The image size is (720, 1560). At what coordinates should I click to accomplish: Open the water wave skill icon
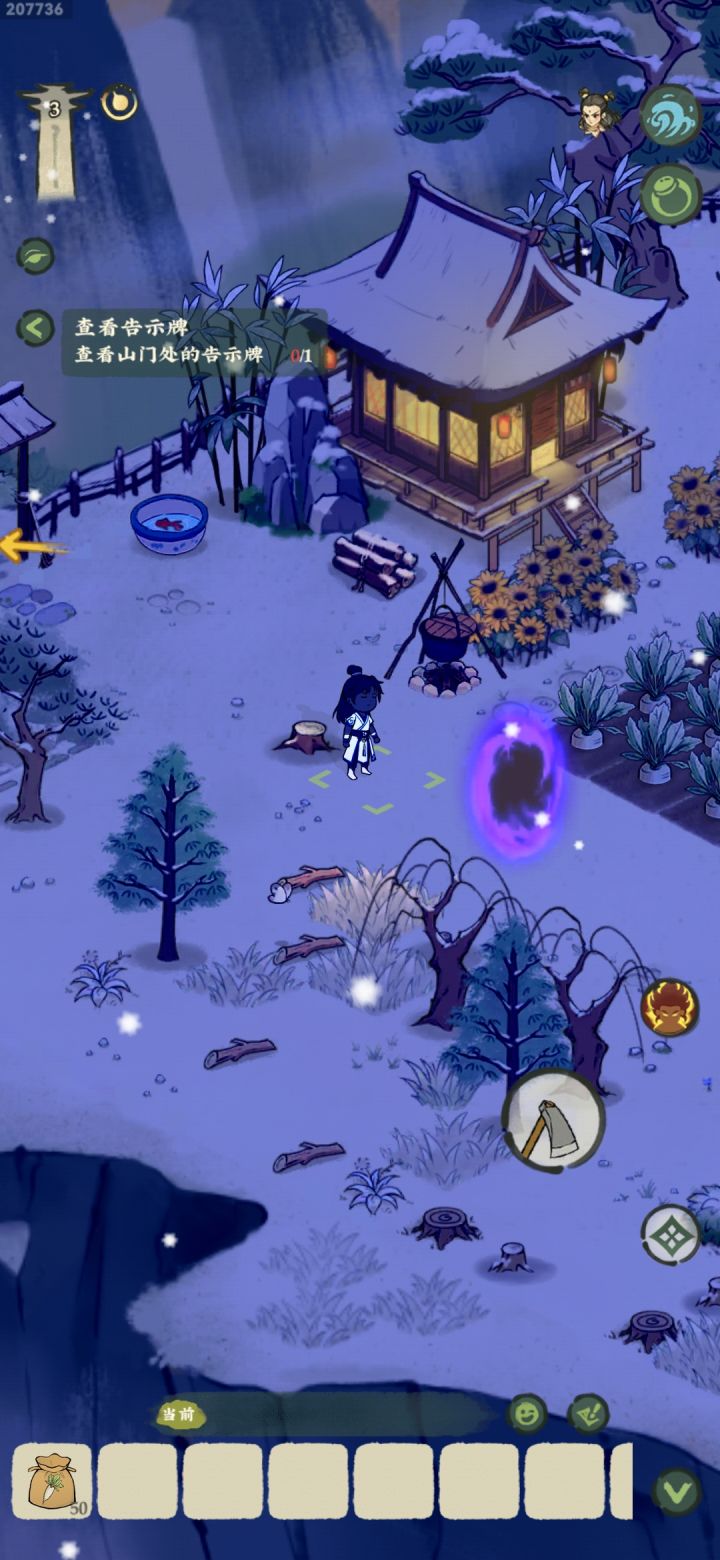[670, 114]
